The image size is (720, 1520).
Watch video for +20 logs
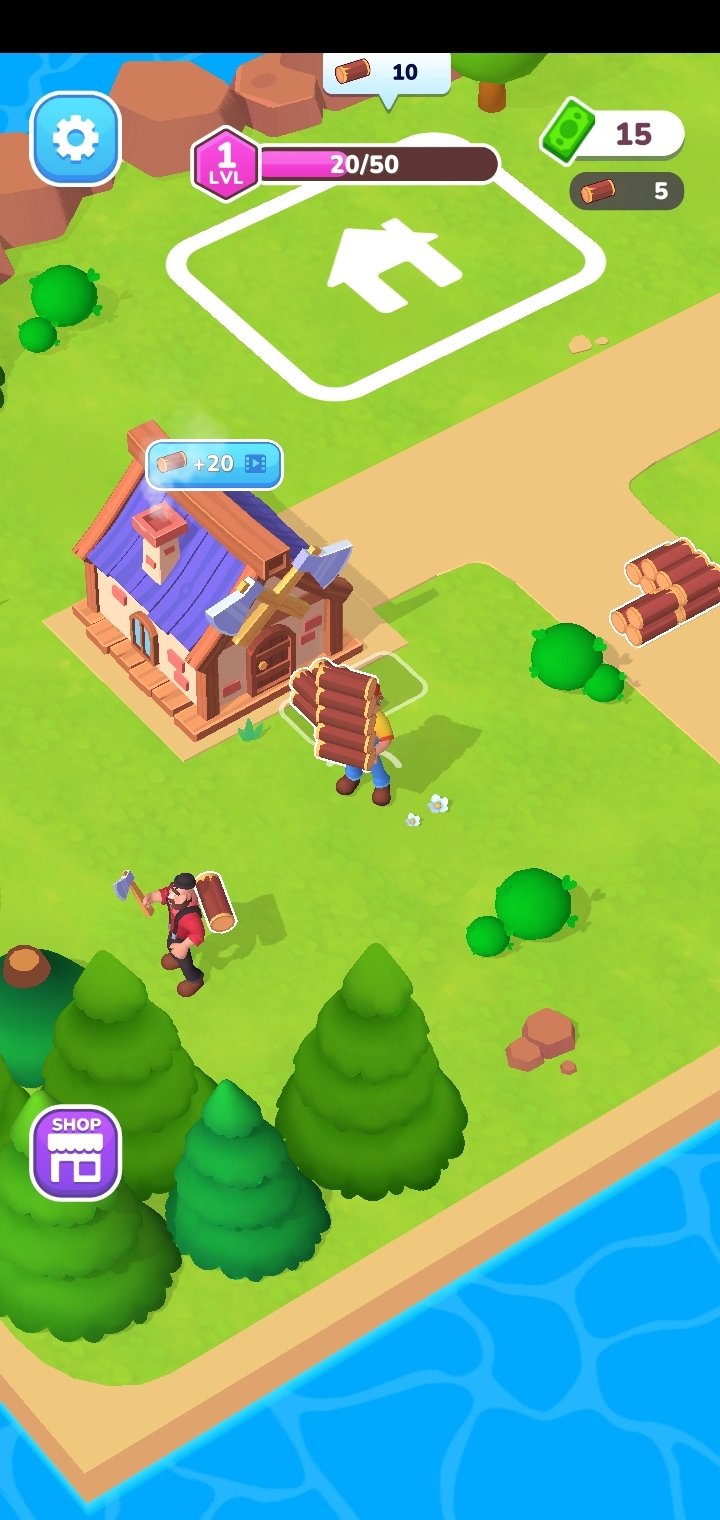pyautogui.click(x=214, y=465)
